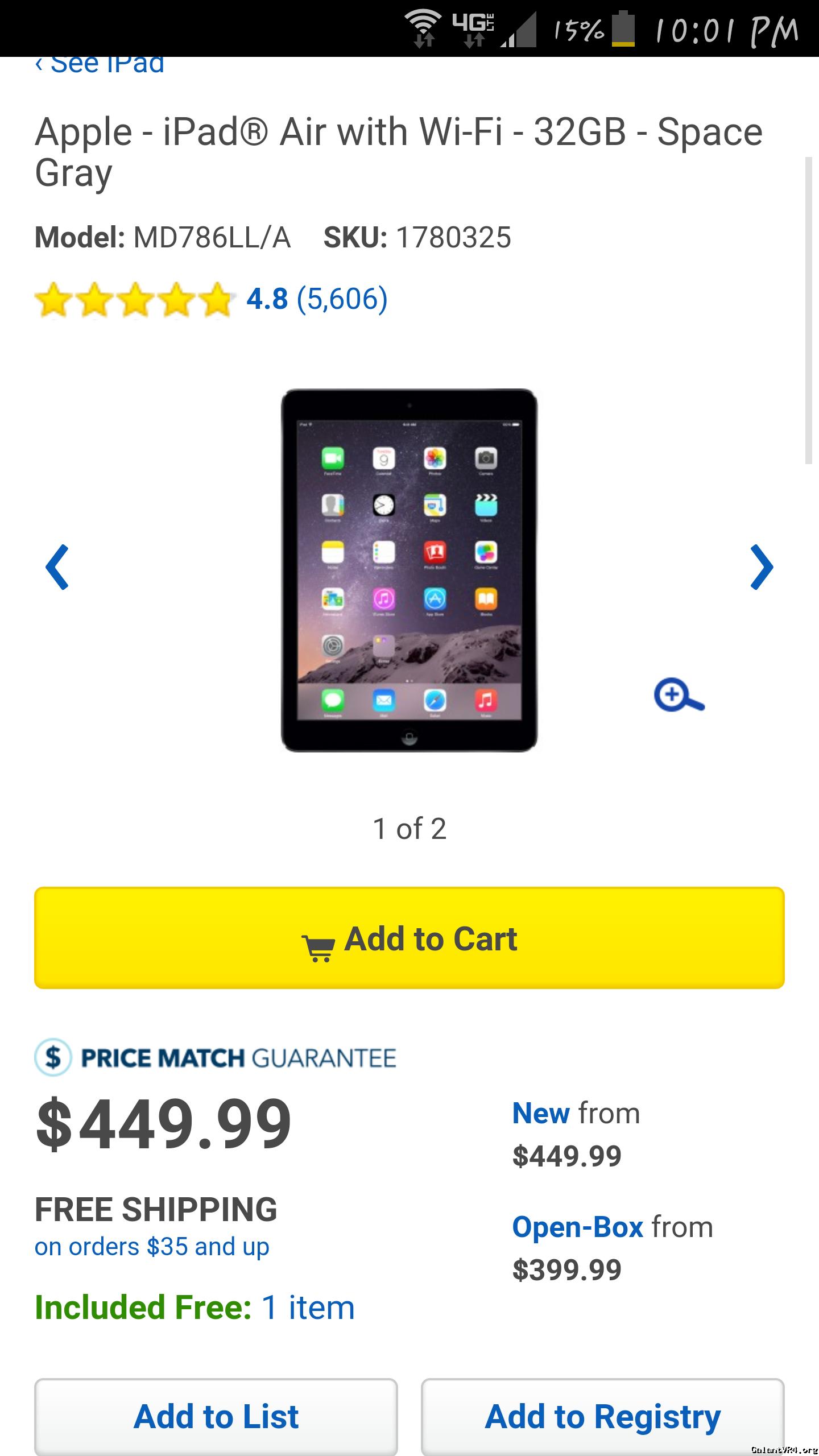Add this iPad to a registry
The image size is (819, 1456).
point(603,1416)
